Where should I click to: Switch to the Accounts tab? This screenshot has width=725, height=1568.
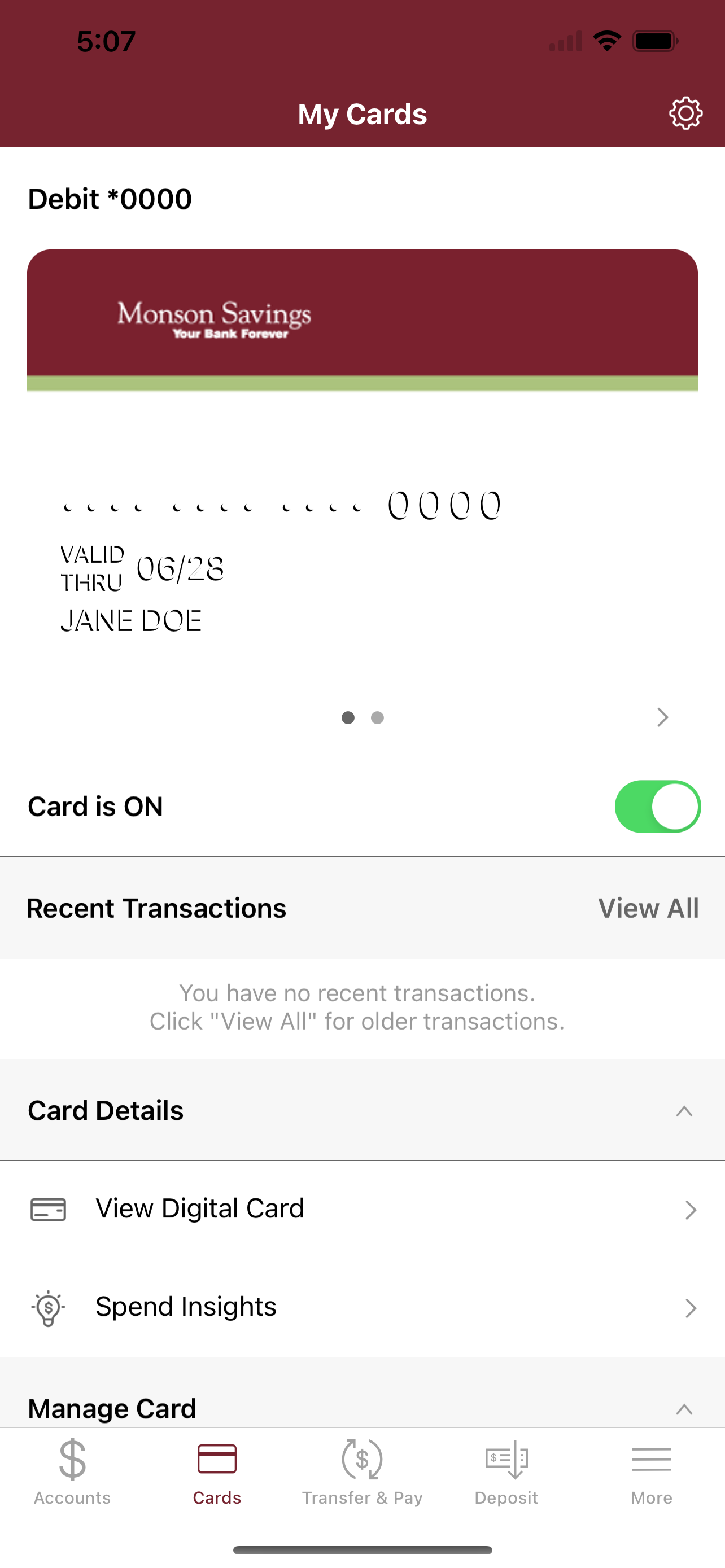click(x=72, y=1472)
